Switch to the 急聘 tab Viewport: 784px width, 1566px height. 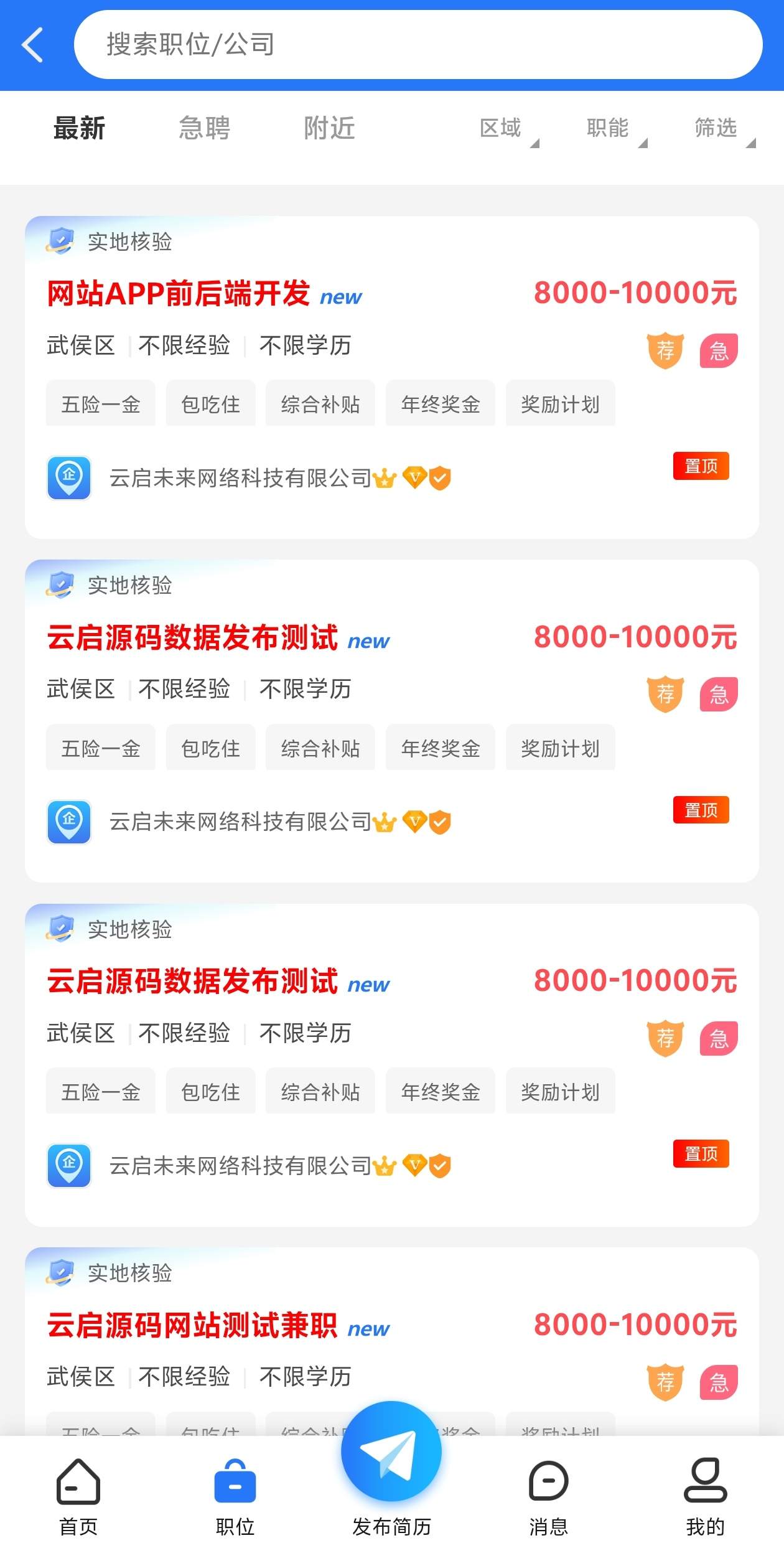pos(204,128)
